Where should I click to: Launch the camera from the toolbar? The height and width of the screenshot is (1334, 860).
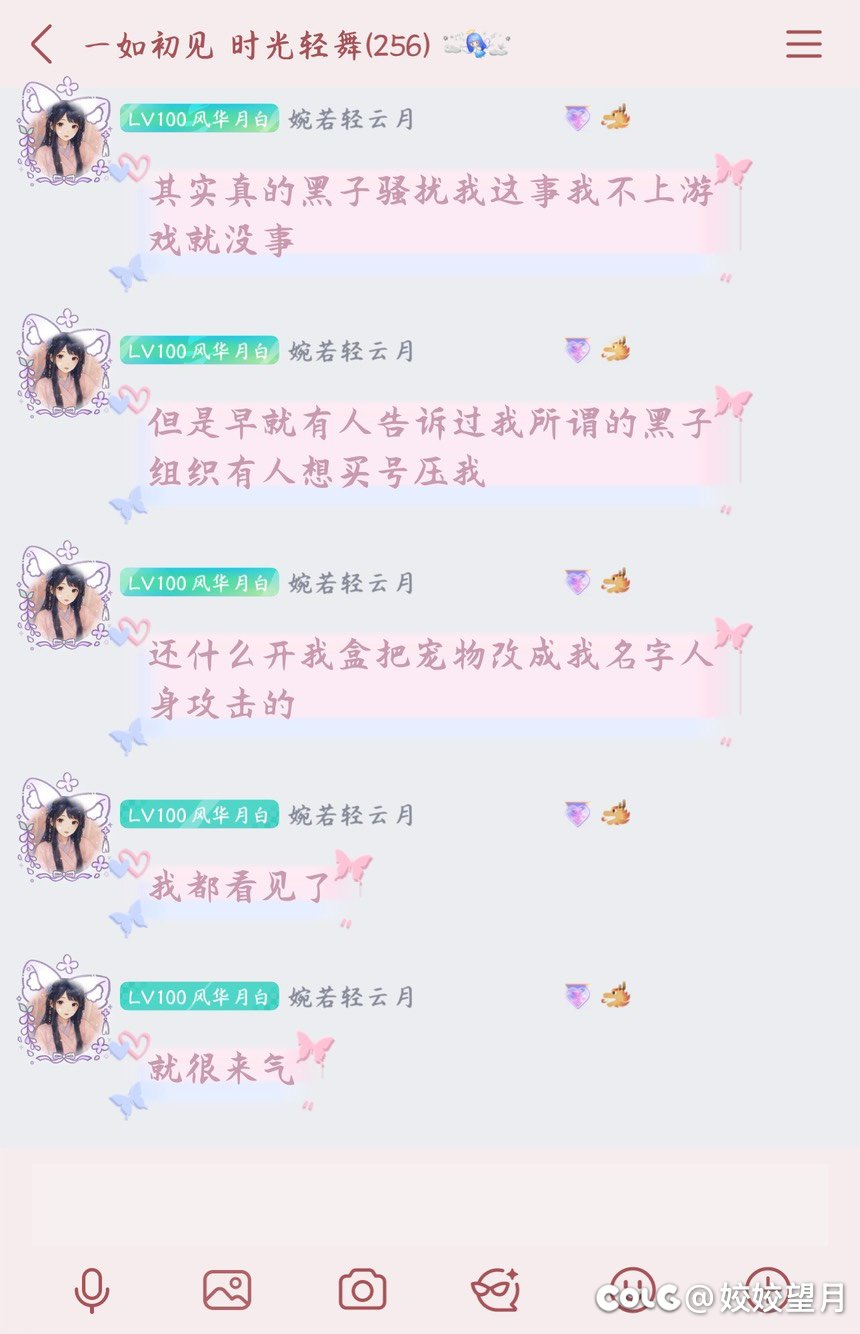(362, 1289)
